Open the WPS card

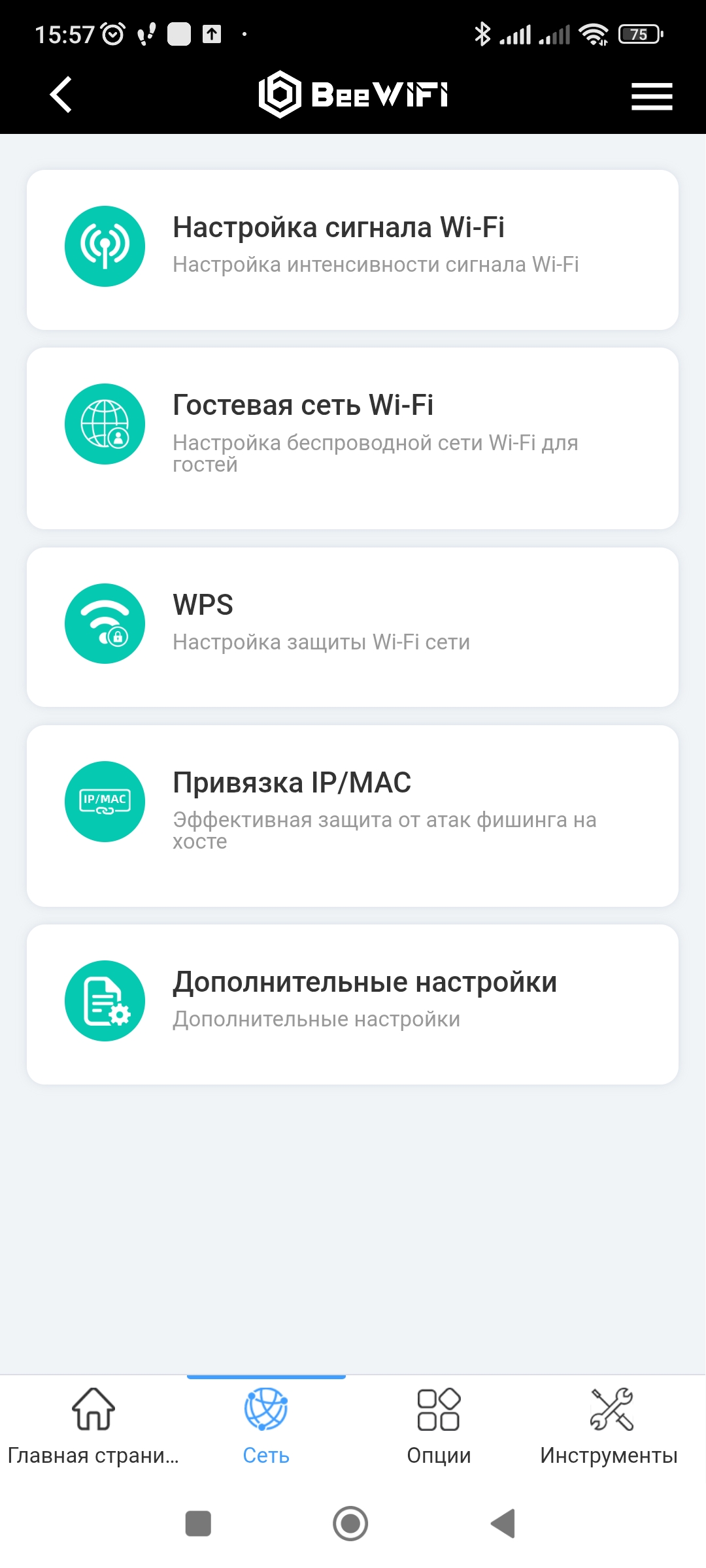point(352,627)
